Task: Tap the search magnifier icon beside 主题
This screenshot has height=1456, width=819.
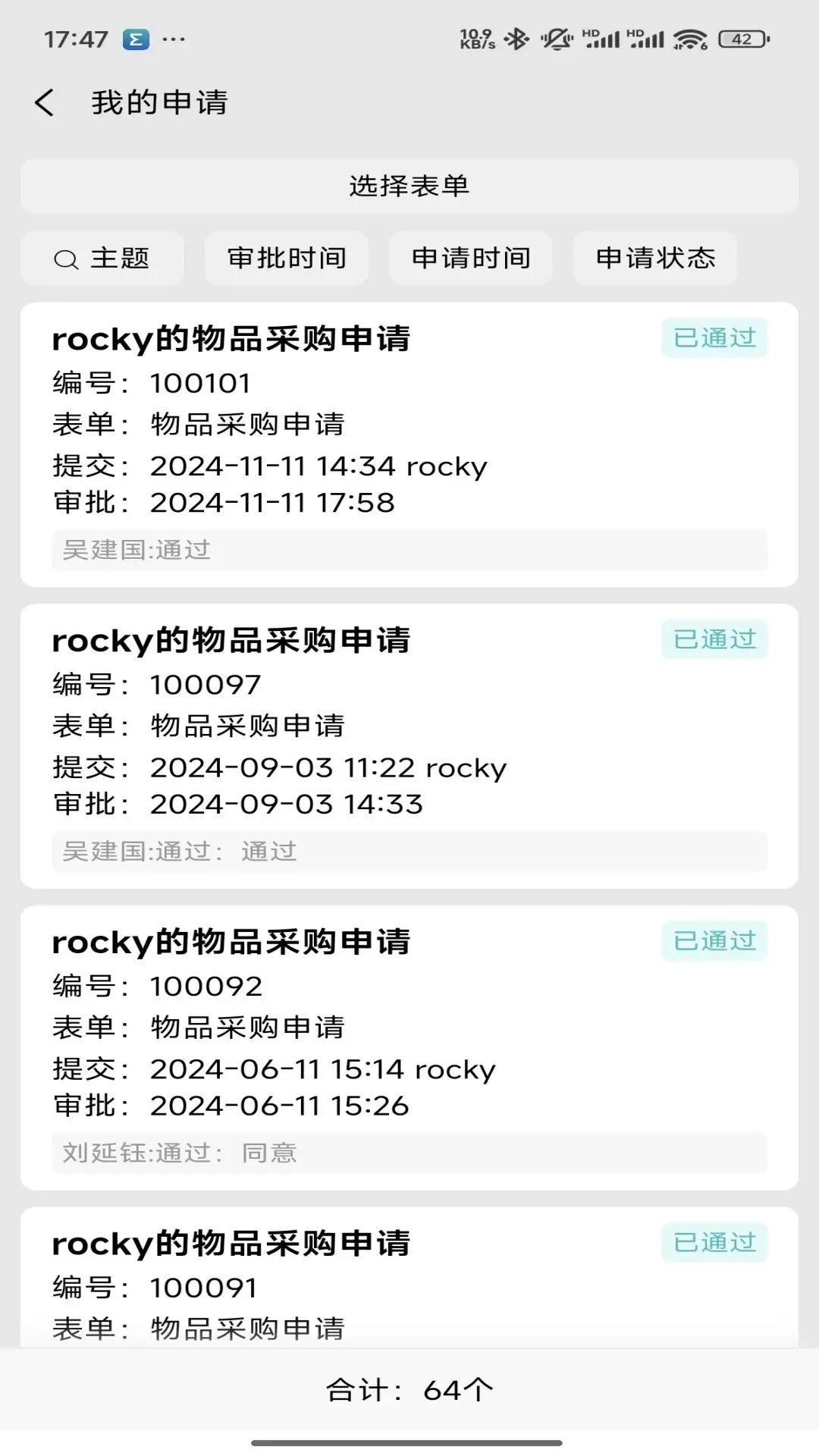Action: pyautogui.click(x=67, y=259)
